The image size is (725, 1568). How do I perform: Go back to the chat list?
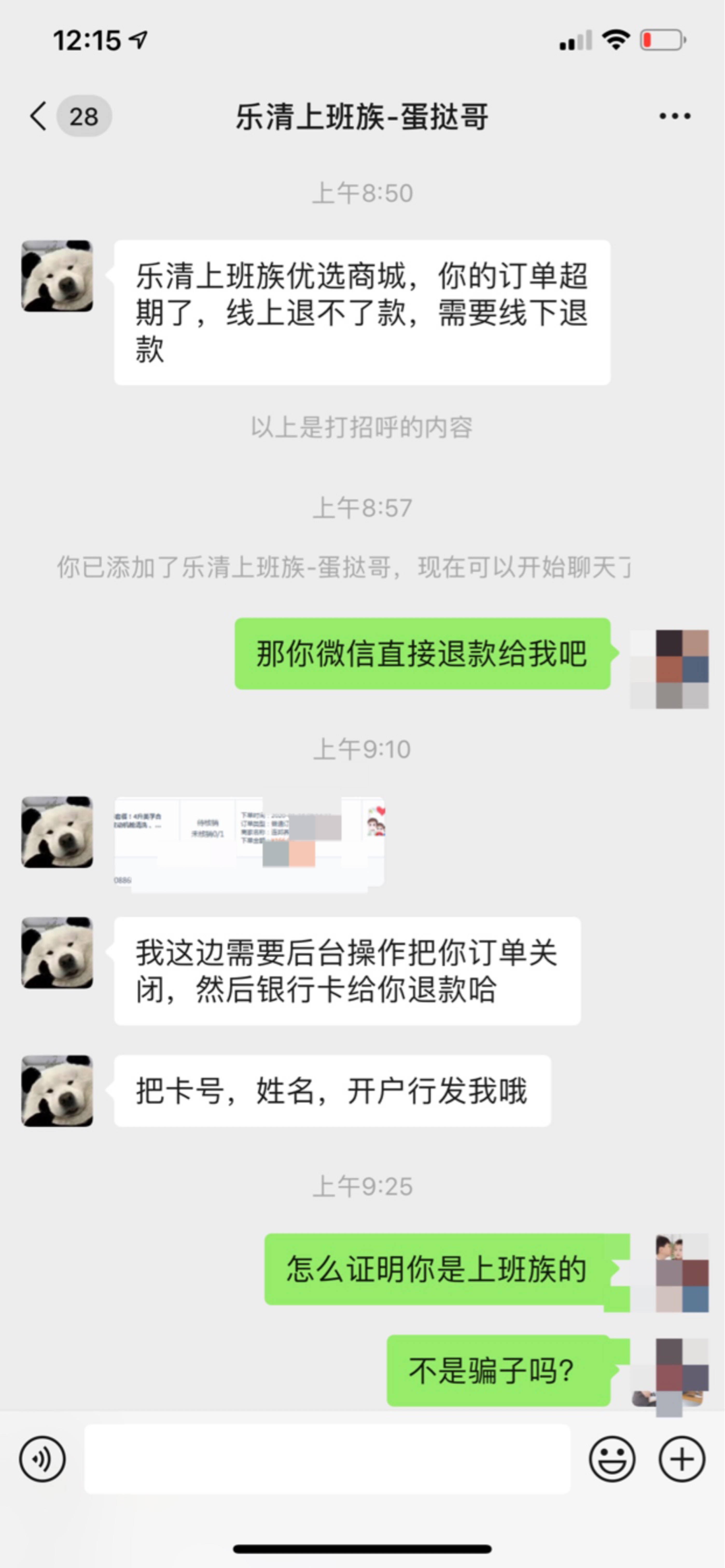click(39, 116)
